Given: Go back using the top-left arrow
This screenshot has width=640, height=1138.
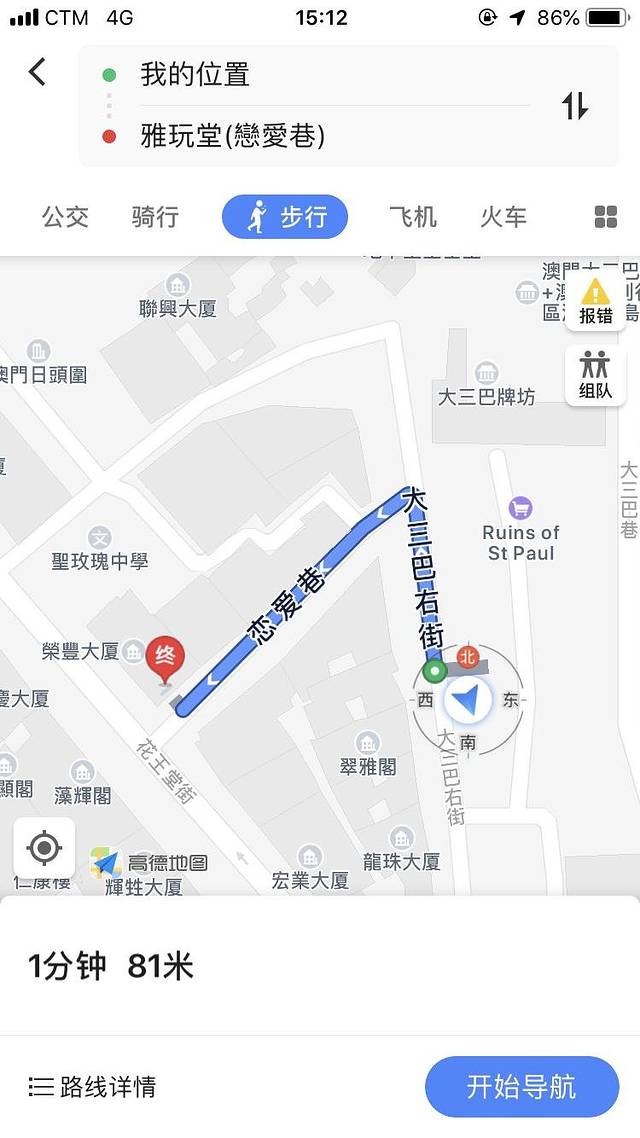Looking at the screenshot, I should pos(37,72).
